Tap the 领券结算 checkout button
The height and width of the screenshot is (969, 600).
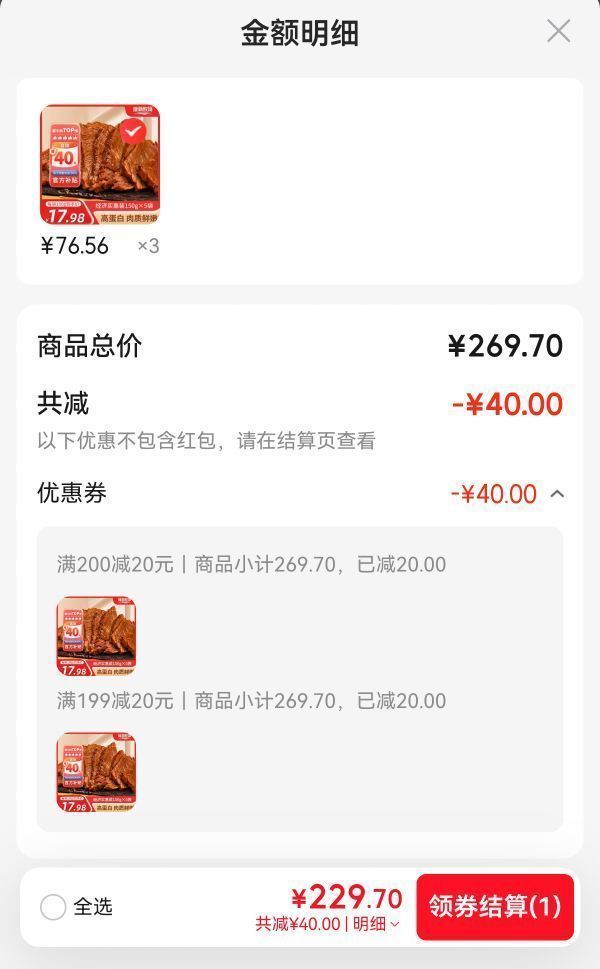click(x=495, y=907)
